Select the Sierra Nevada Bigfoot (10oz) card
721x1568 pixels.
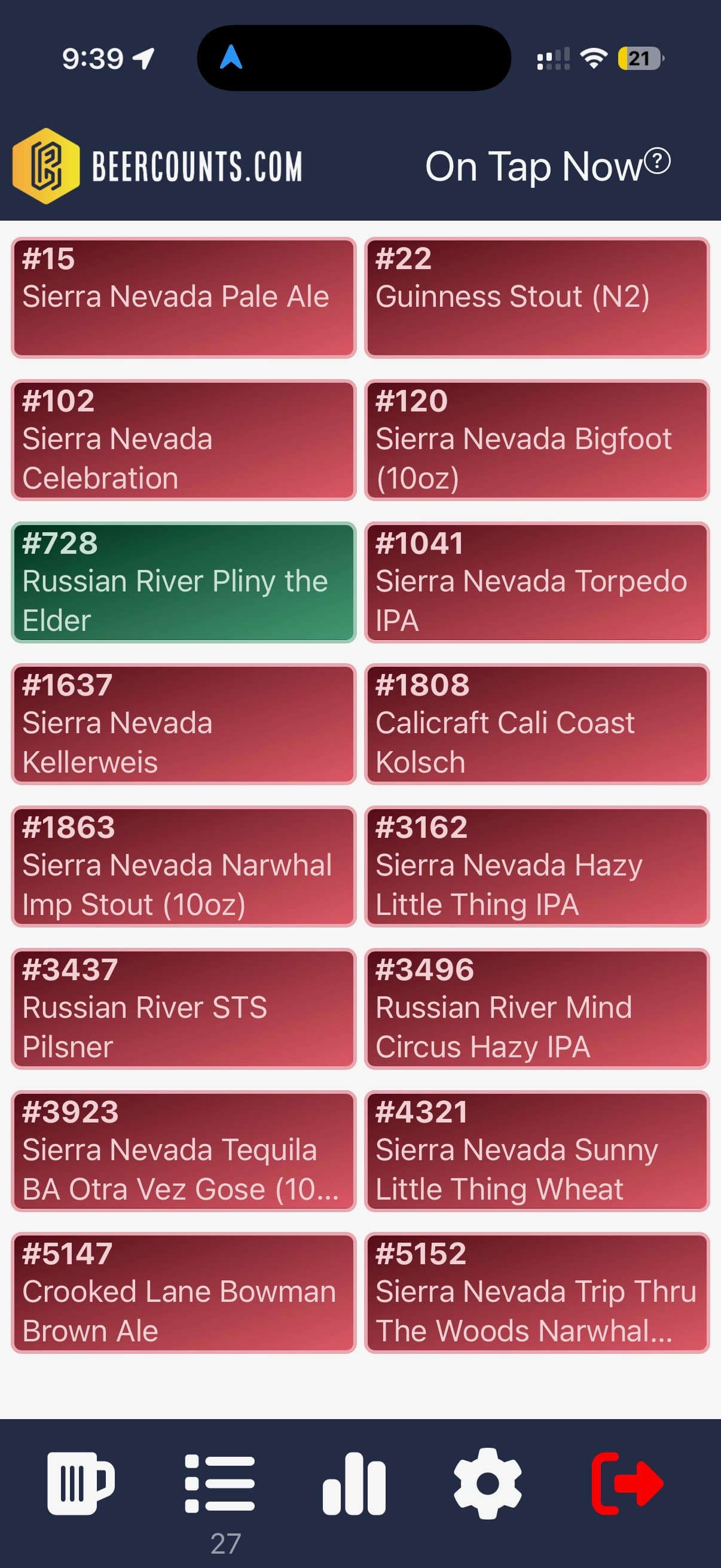pos(536,440)
